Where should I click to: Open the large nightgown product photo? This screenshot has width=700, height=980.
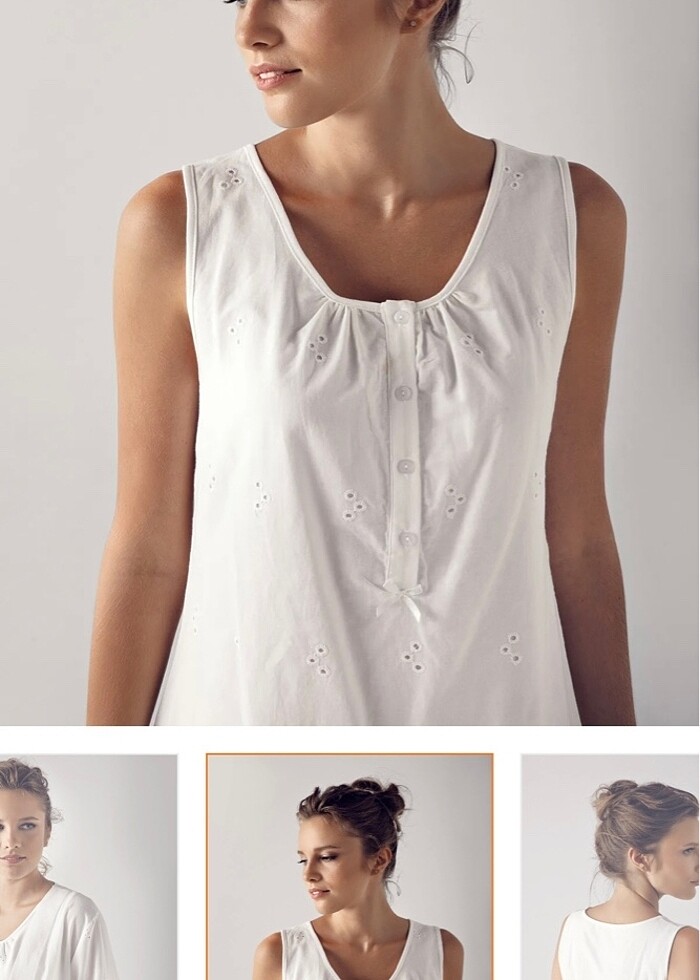pos(350,362)
